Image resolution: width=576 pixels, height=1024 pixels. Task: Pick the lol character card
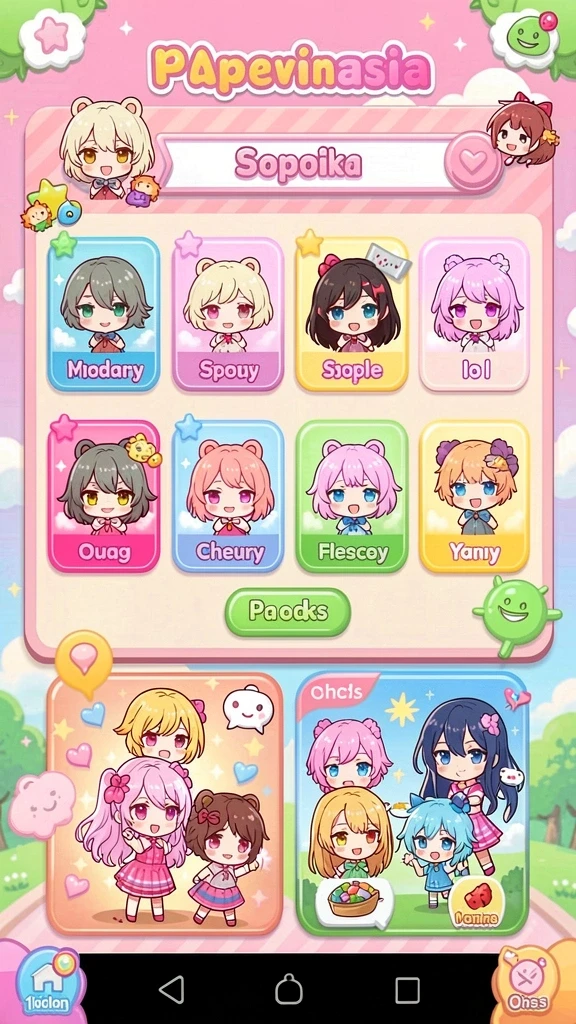pyautogui.click(x=475, y=314)
